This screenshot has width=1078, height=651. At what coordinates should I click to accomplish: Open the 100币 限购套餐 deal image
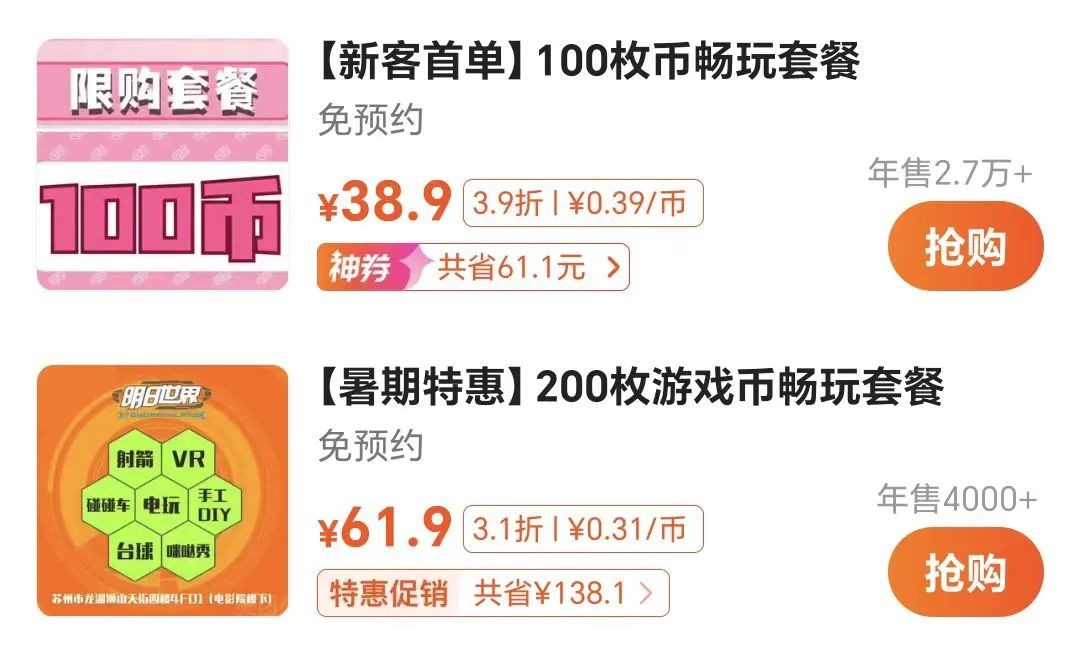(x=162, y=164)
